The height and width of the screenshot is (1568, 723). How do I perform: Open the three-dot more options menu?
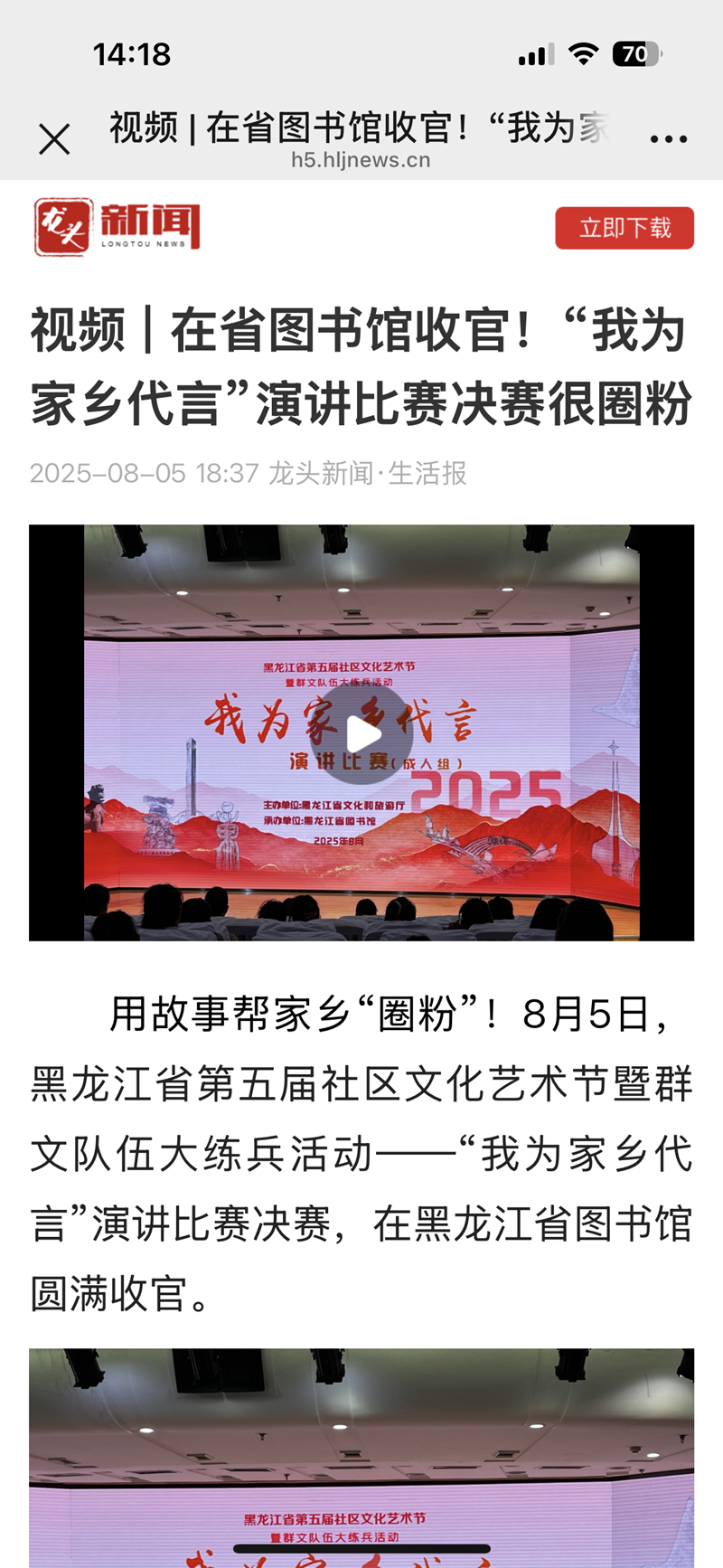click(x=669, y=139)
